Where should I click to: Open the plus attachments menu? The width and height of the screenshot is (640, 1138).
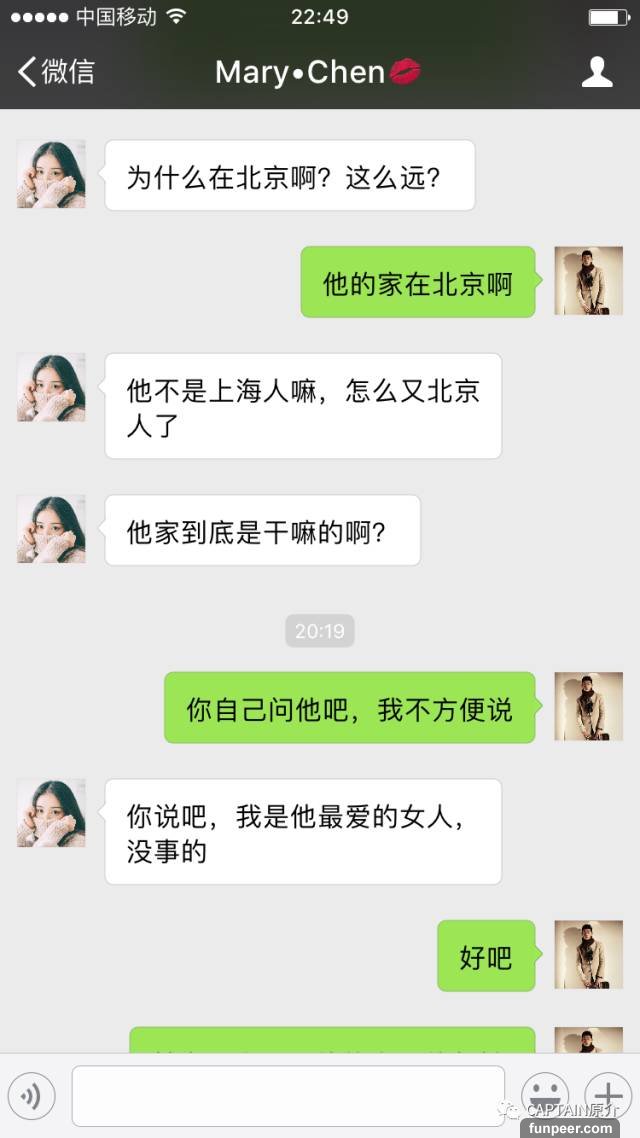[x=606, y=1094]
